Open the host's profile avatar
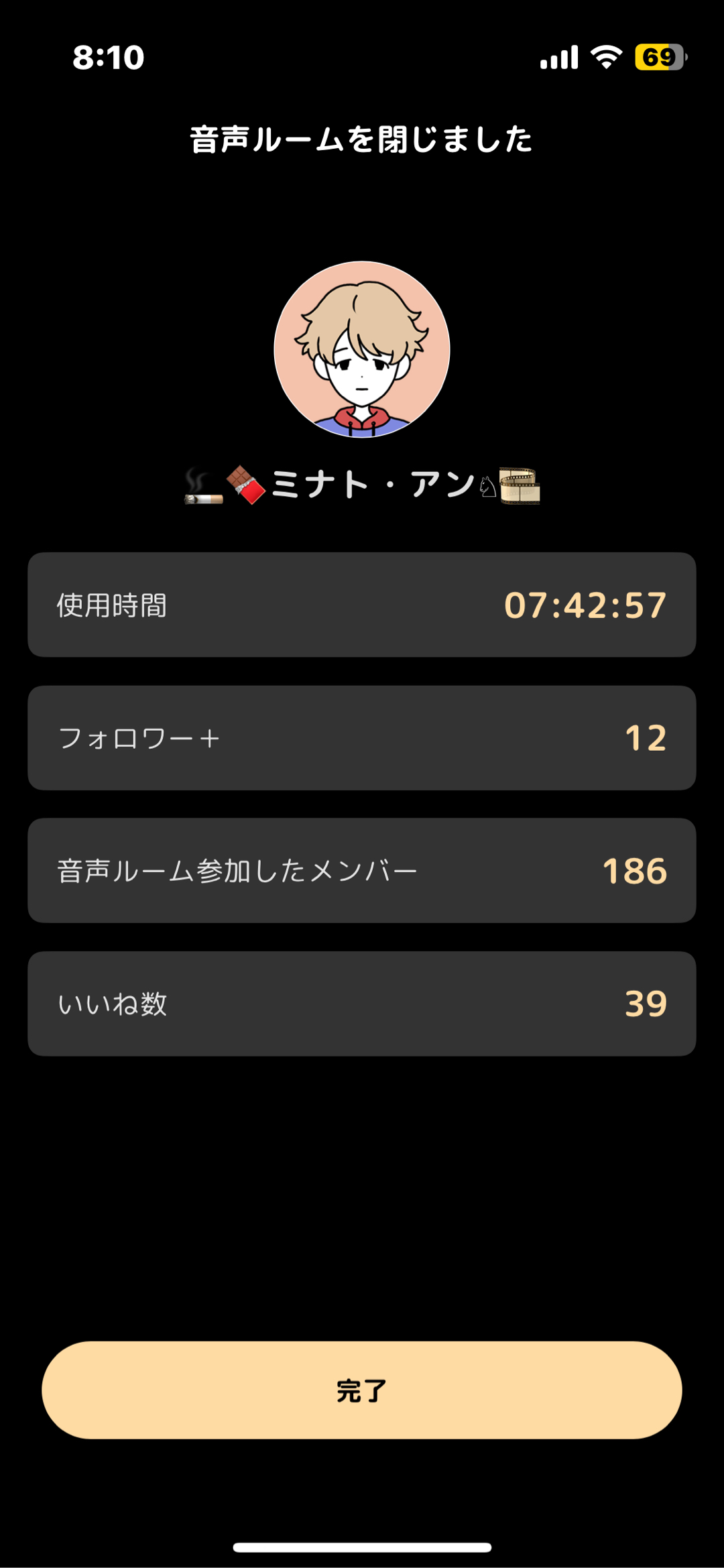Viewport: 724px width, 1568px height. [x=362, y=349]
